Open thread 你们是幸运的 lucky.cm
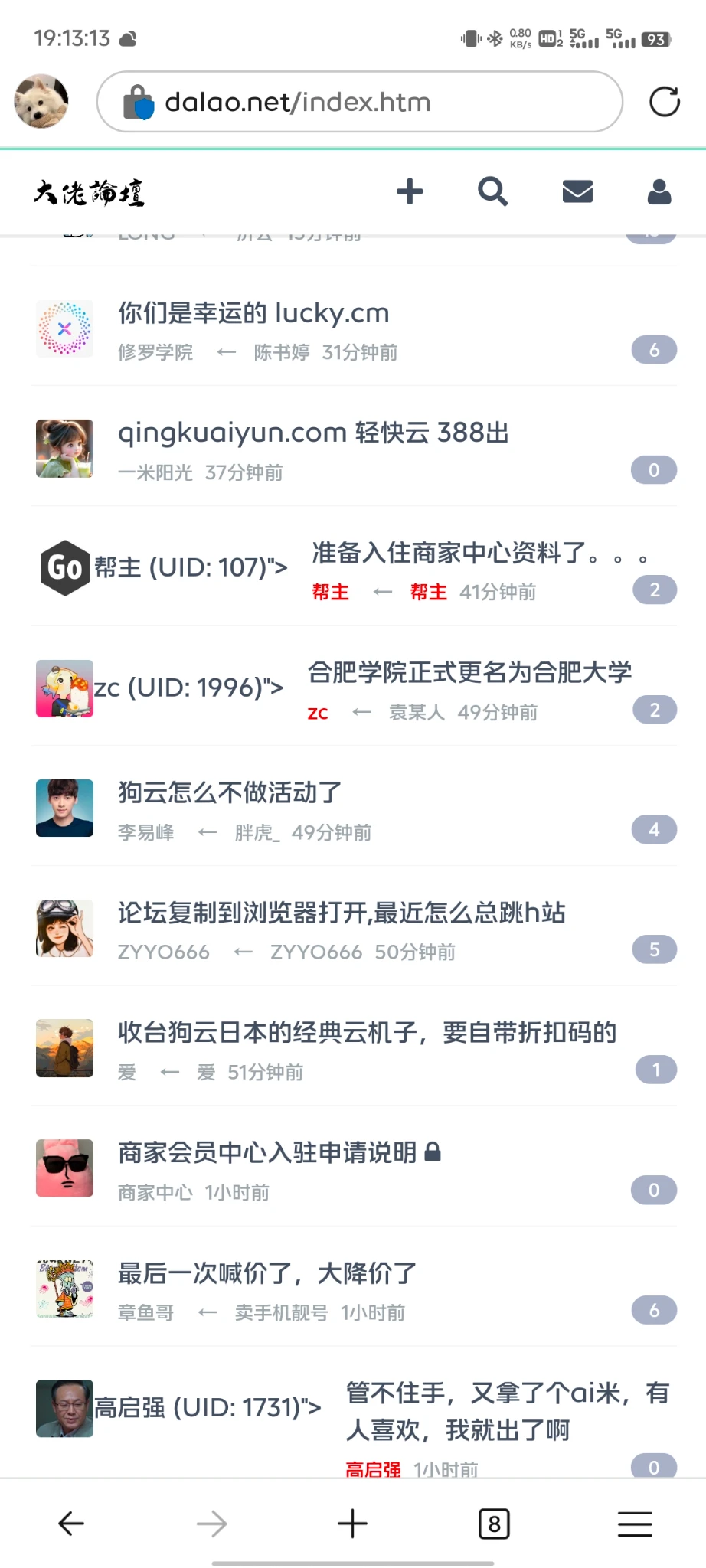 tap(253, 313)
